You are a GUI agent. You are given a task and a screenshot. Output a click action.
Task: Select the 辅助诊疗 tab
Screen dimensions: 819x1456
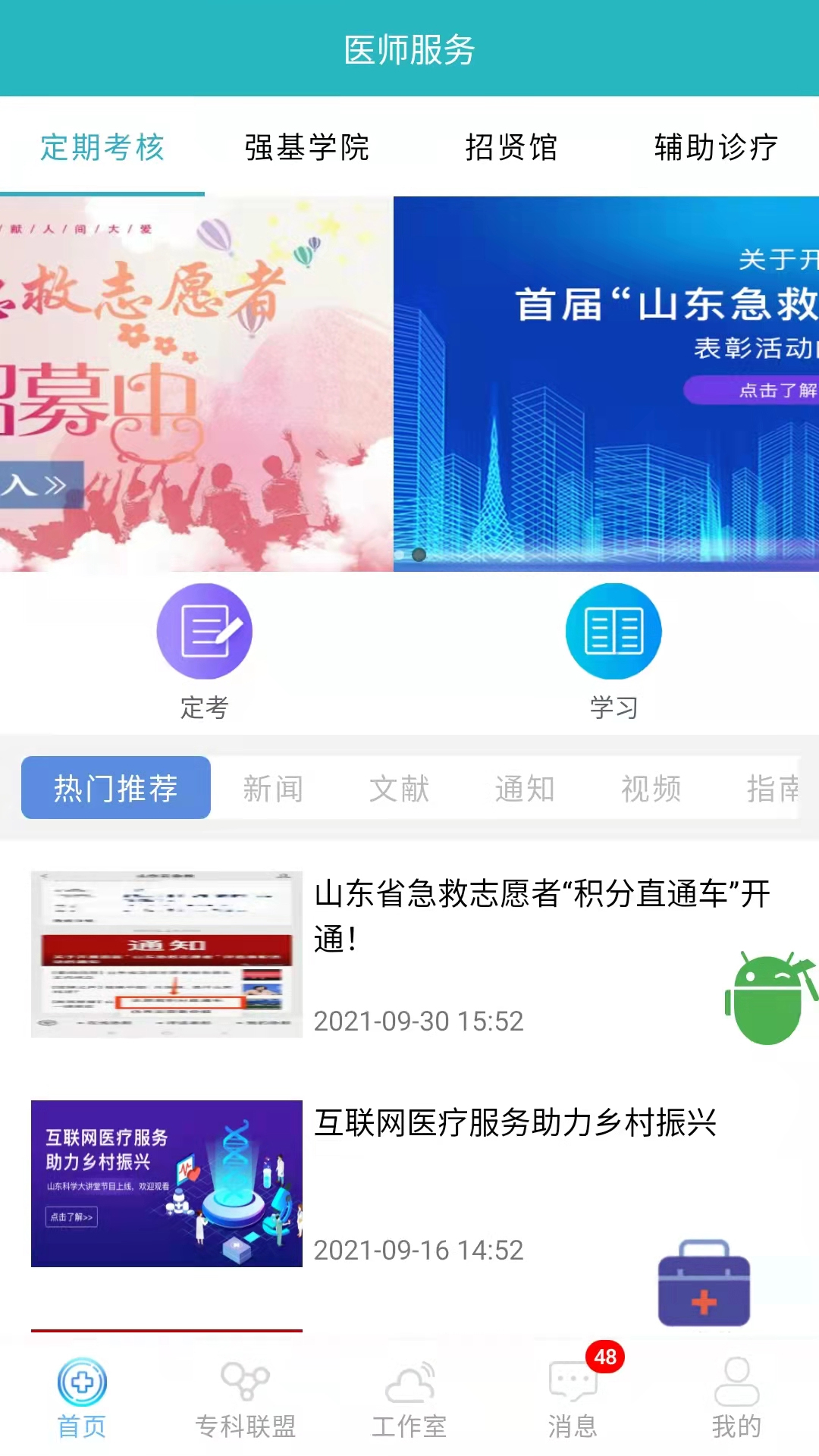[x=716, y=147]
